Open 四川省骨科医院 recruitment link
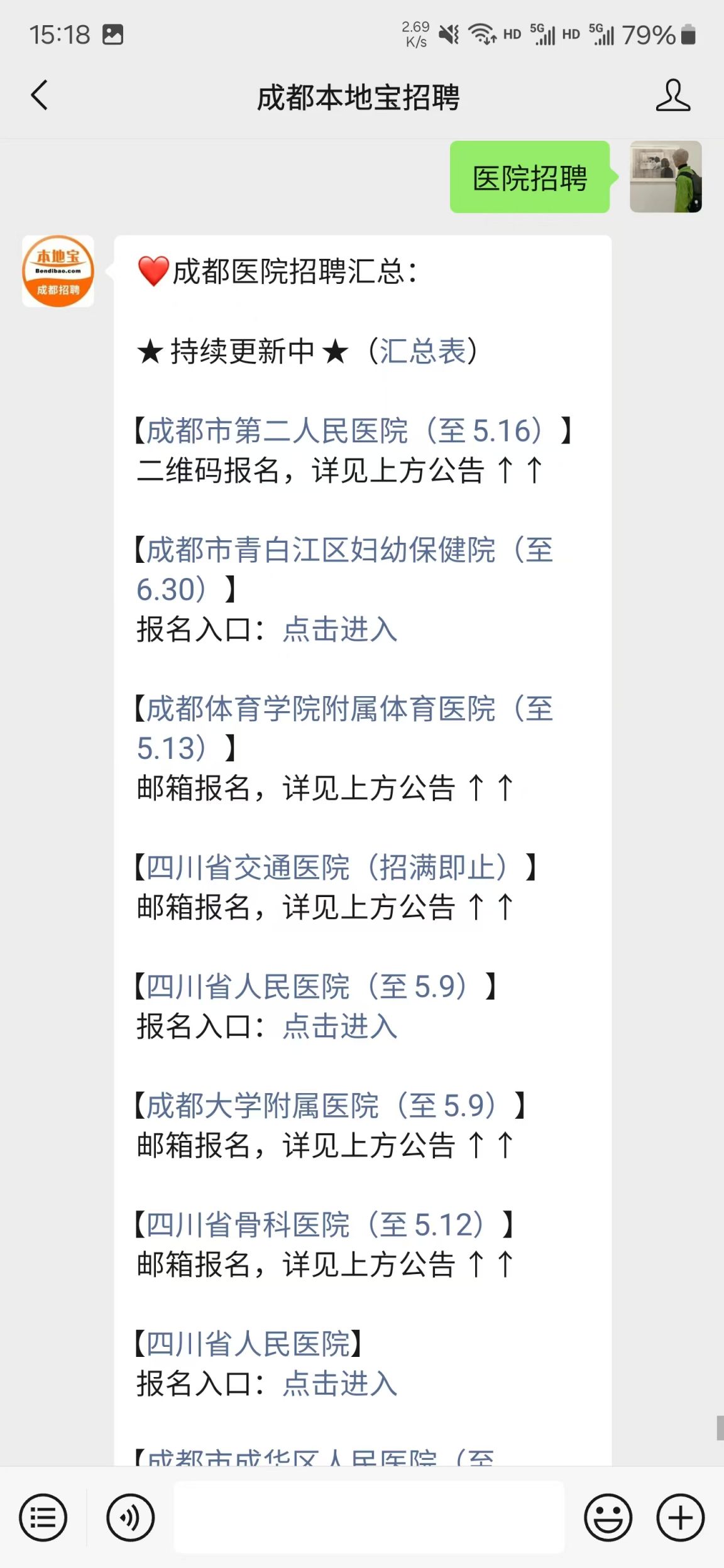The height and width of the screenshot is (1568, 724). pyautogui.click(x=315, y=1224)
